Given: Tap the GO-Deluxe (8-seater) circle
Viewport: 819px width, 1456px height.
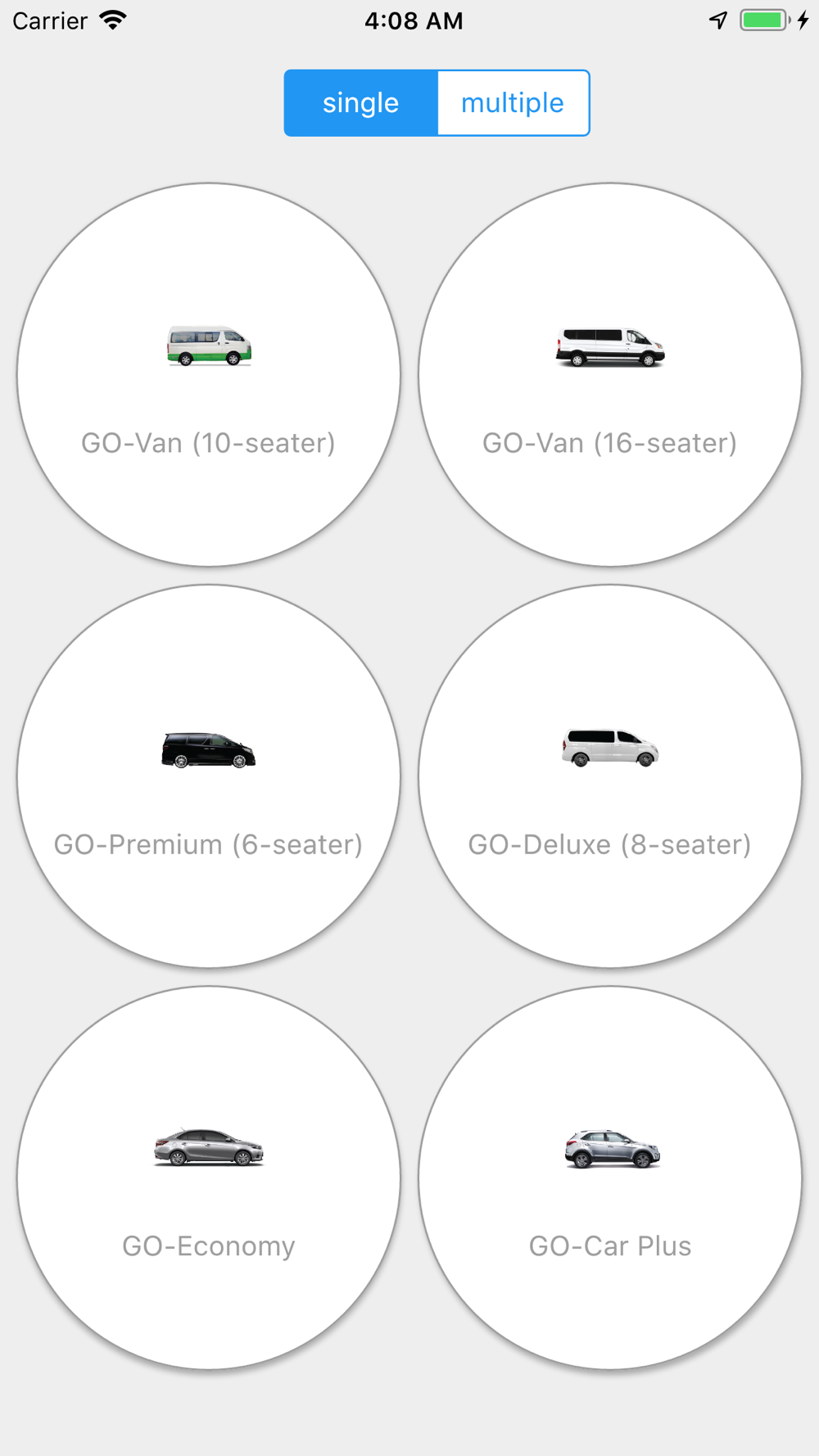Looking at the screenshot, I should coord(610,776).
